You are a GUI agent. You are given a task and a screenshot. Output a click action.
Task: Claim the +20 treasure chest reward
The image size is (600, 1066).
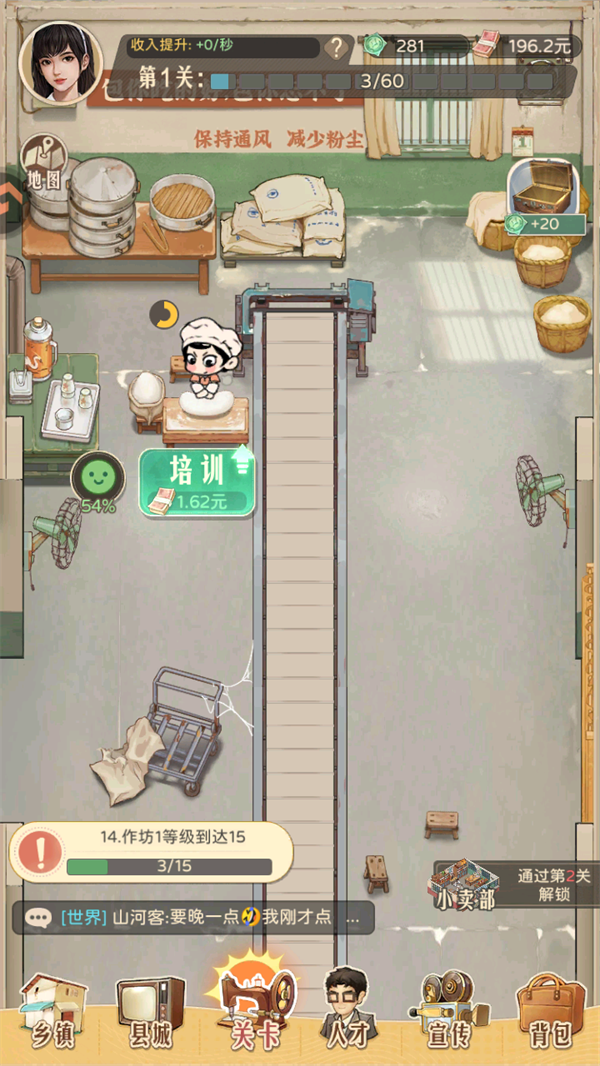tap(545, 196)
